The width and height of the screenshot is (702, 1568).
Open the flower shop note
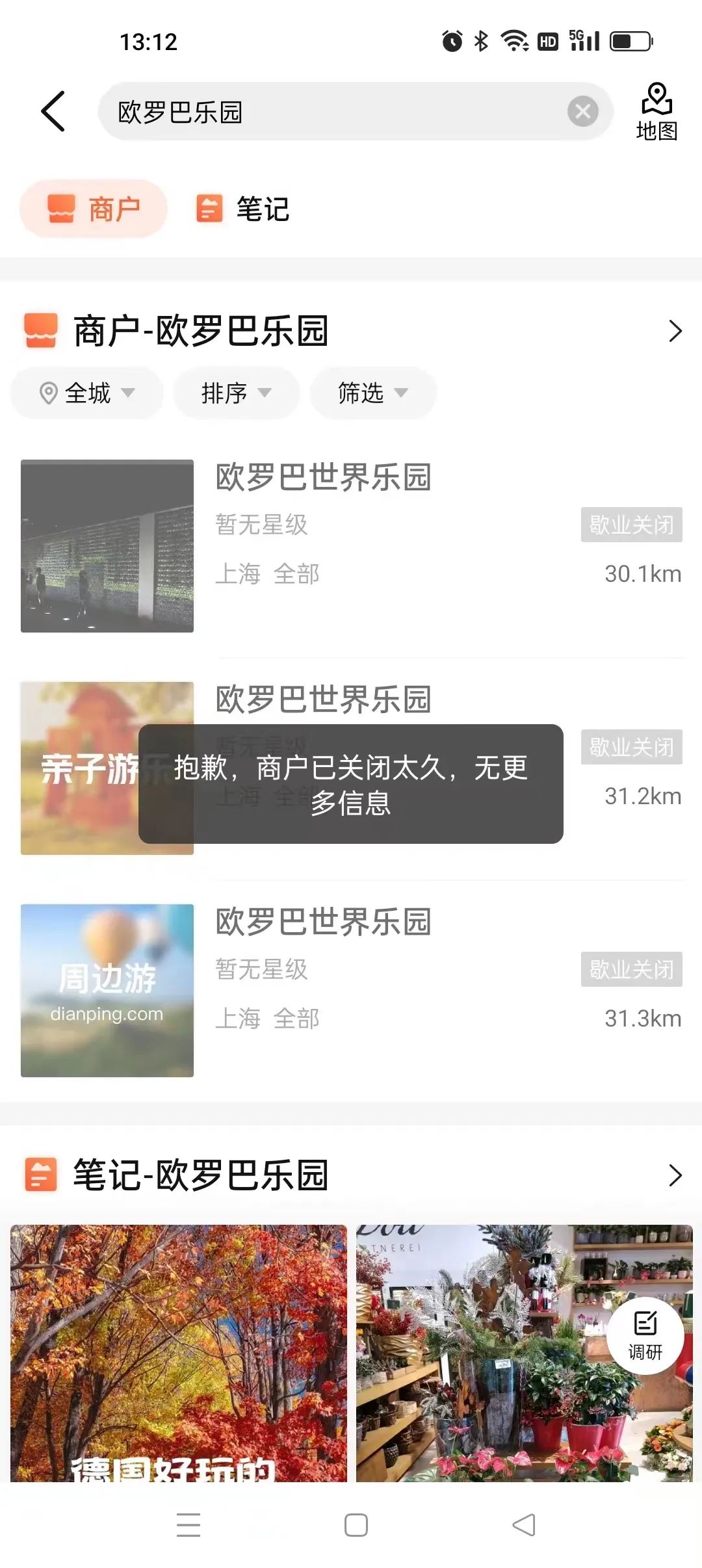tap(481, 1352)
